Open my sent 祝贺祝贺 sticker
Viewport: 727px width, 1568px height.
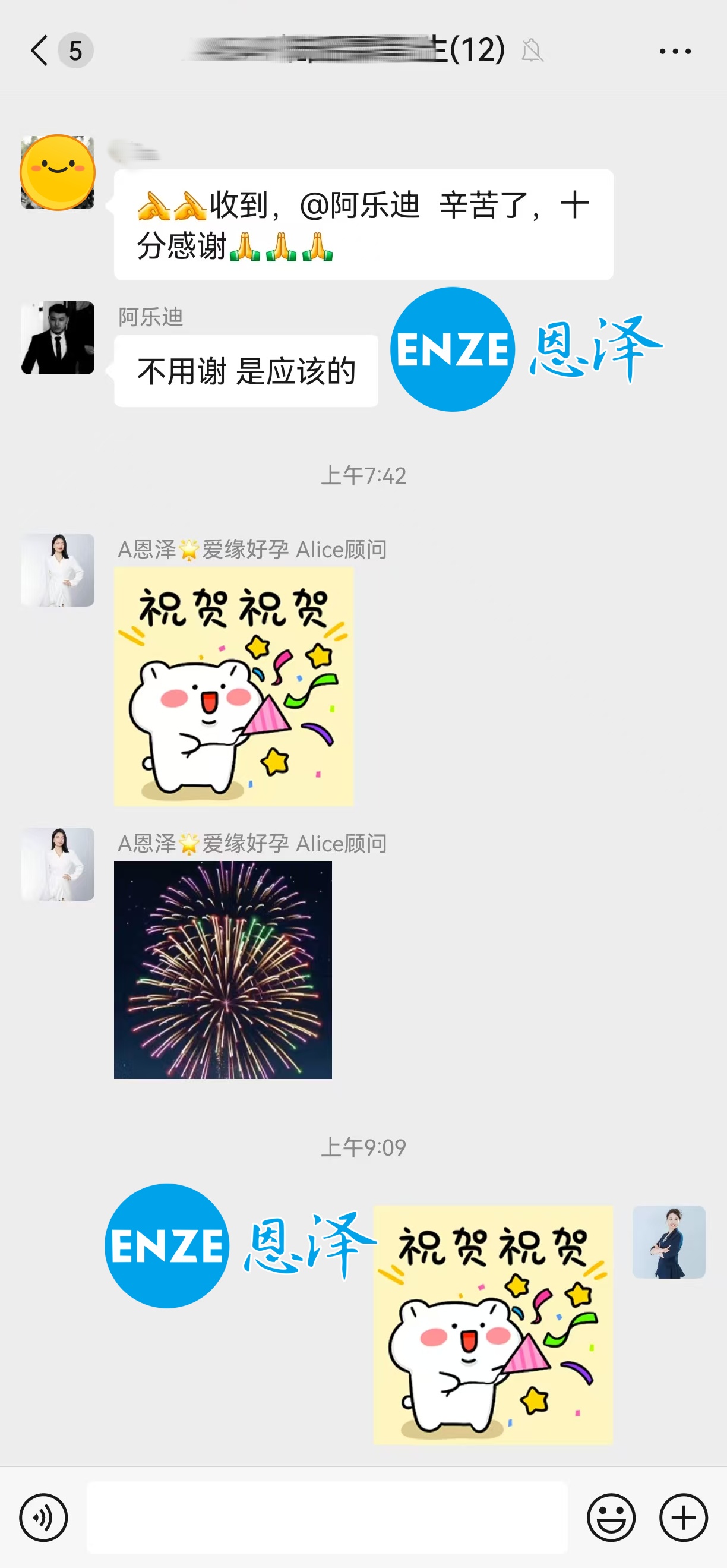[x=492, y=1324]
